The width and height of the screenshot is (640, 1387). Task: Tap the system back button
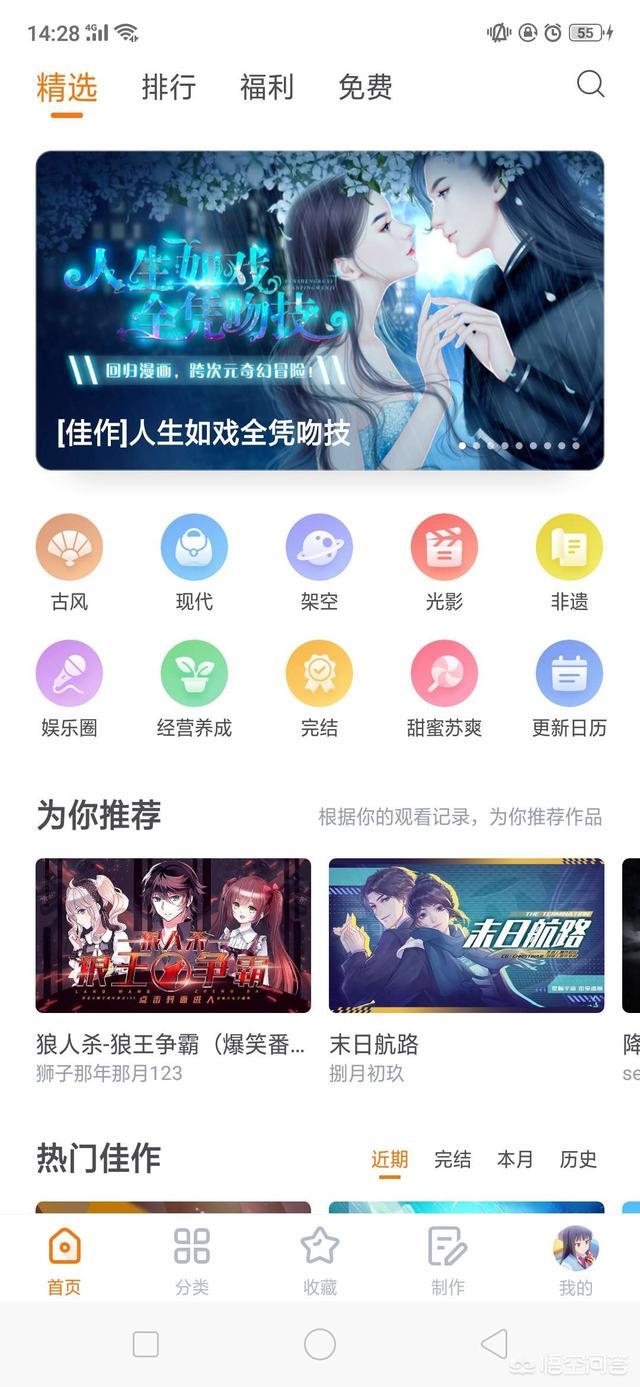point(494,1344)
